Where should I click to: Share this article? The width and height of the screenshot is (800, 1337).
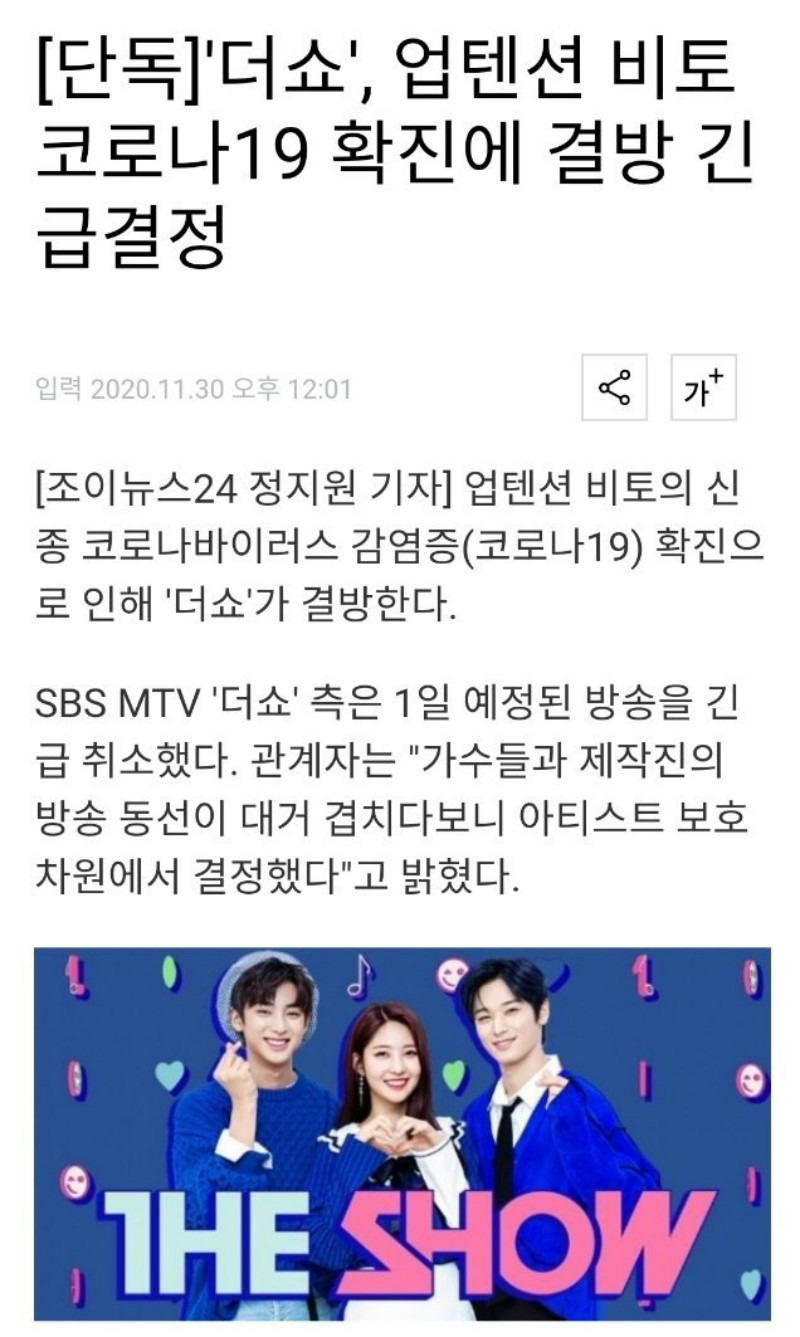coord(614,388)
